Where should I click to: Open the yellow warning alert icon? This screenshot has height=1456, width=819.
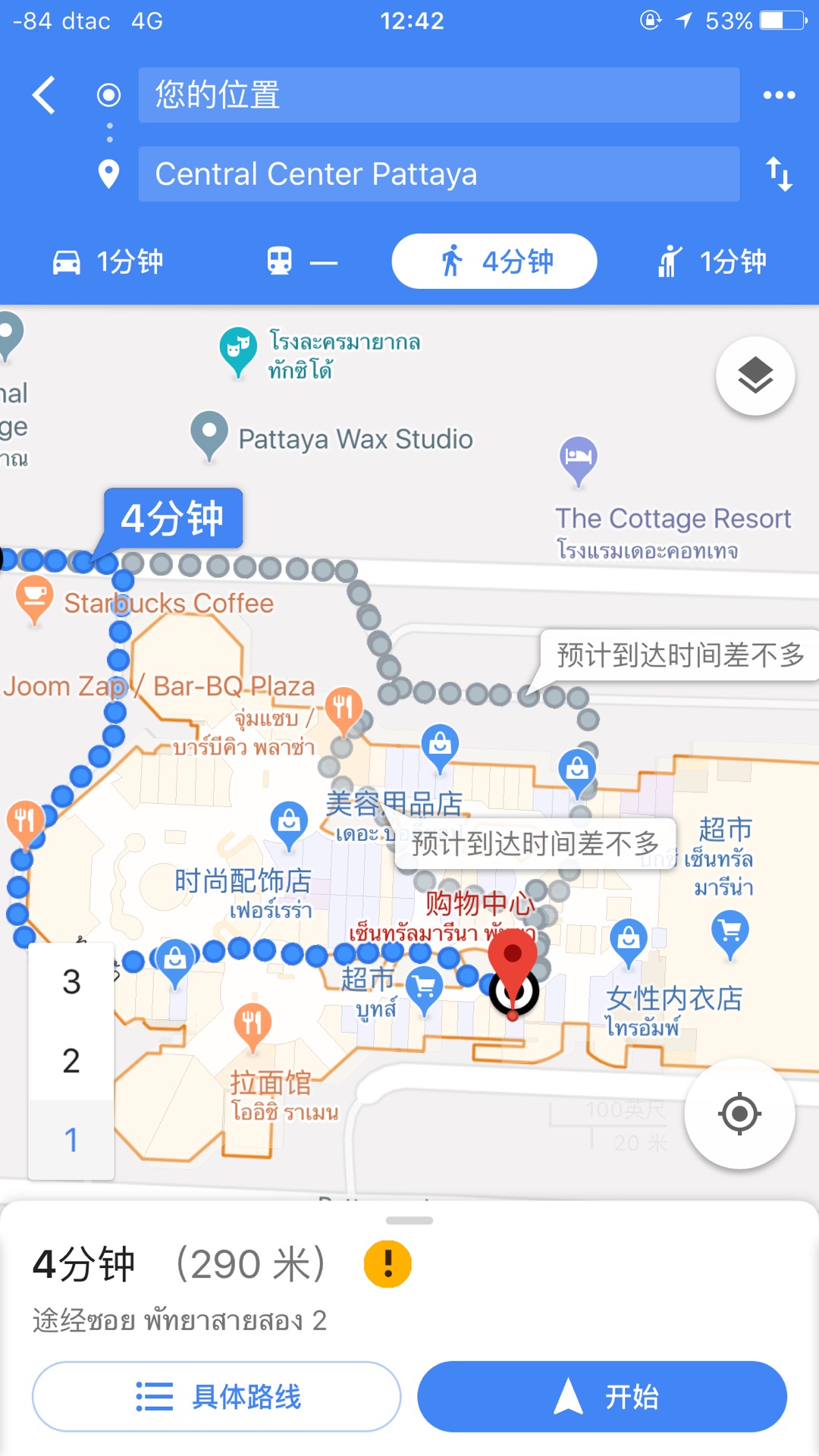point(388,1264)
